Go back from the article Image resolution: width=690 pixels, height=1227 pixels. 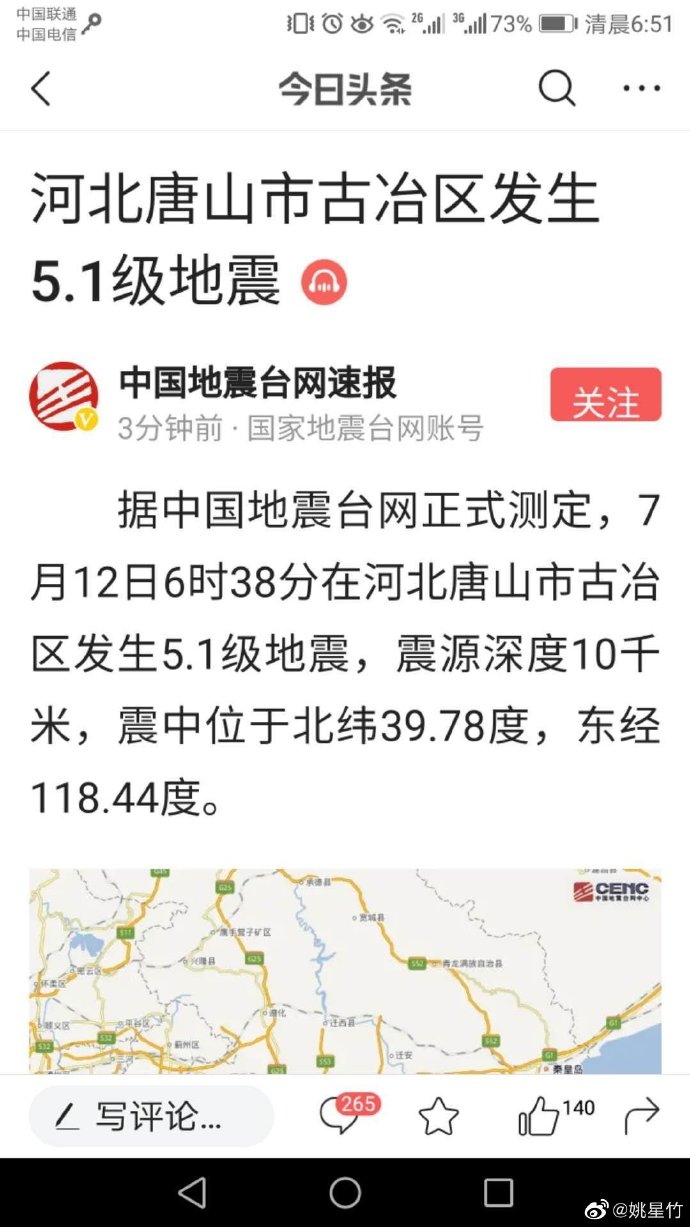pos(41,89)
